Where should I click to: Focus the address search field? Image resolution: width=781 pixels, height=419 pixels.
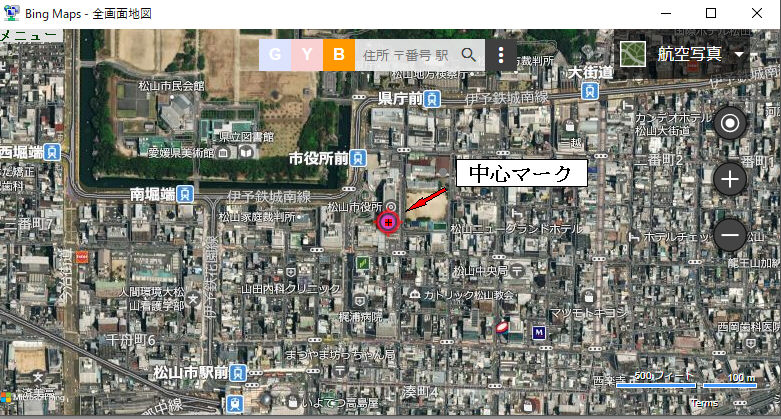[x=404, y=54]
